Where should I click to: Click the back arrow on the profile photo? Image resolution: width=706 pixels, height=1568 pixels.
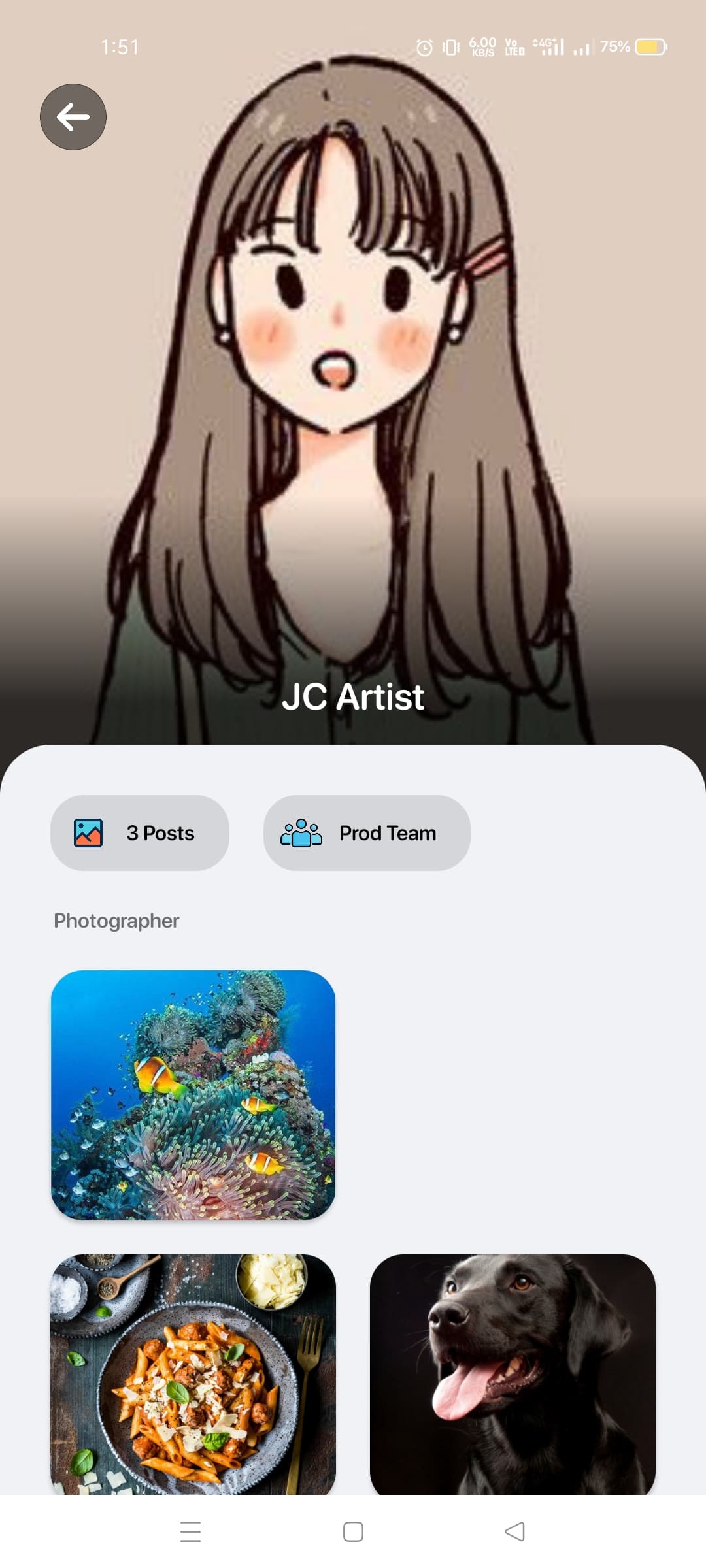pyautogui.click(x=73, y=116)
